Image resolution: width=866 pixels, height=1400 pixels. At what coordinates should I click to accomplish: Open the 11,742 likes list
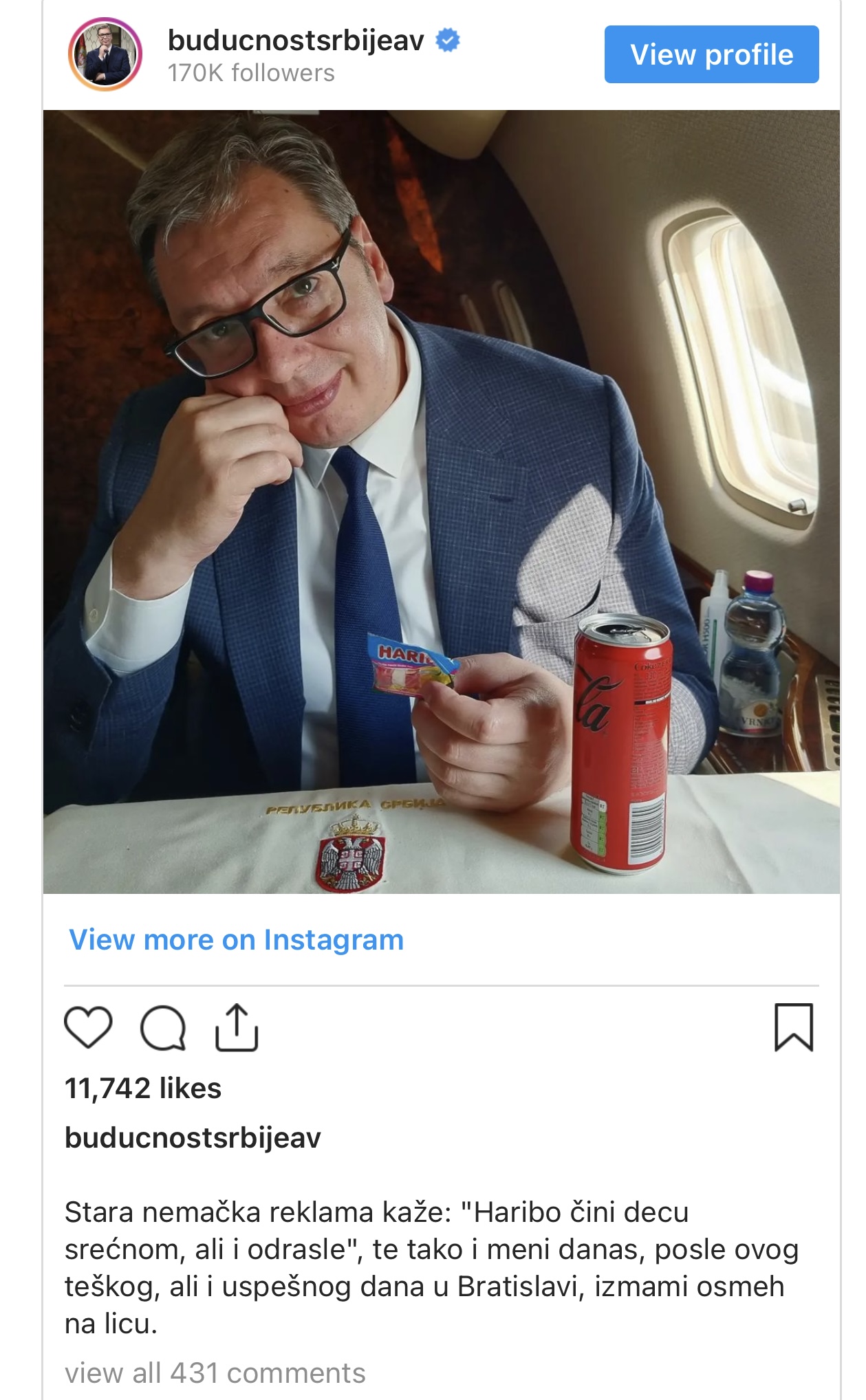[x=143, y=1089]
